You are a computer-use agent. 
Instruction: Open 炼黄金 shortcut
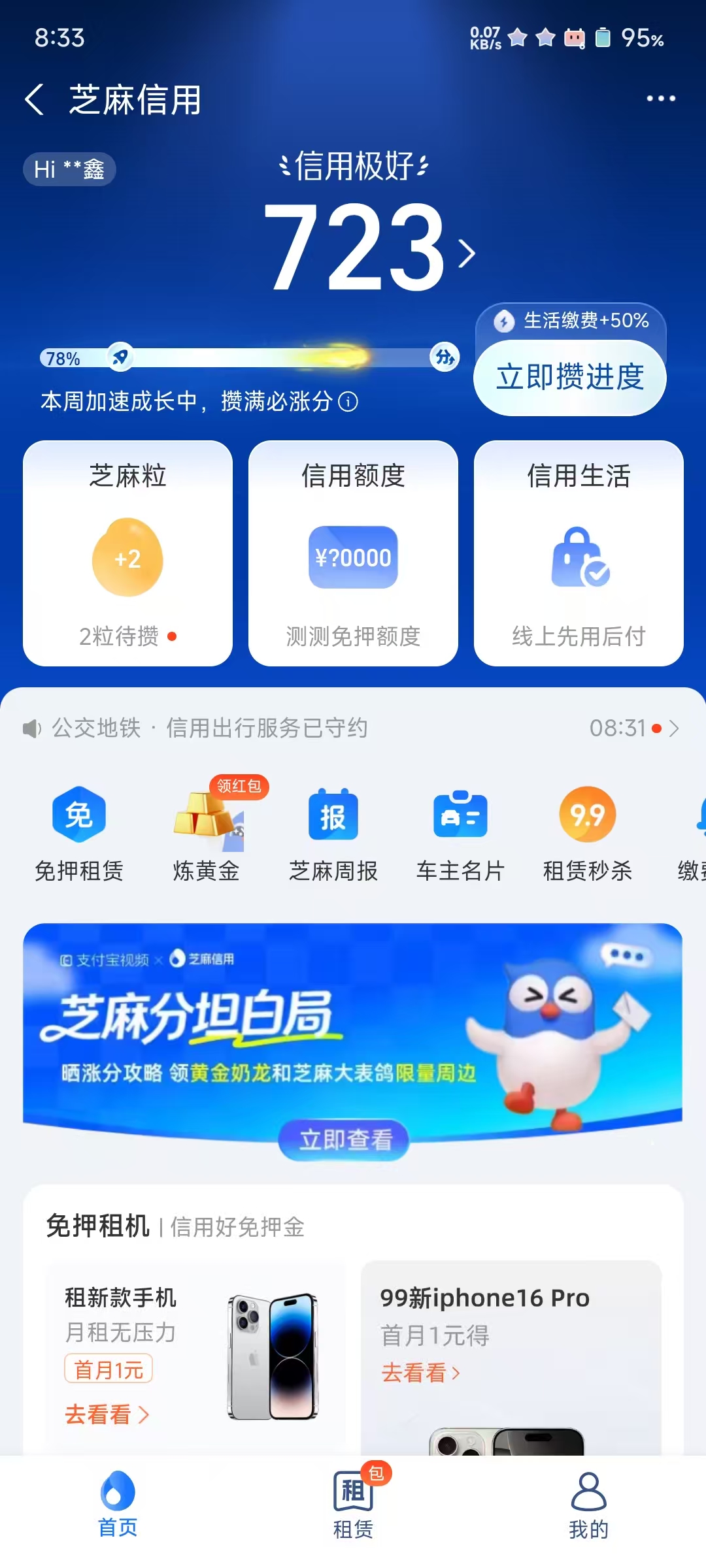(x=207, y=834)
